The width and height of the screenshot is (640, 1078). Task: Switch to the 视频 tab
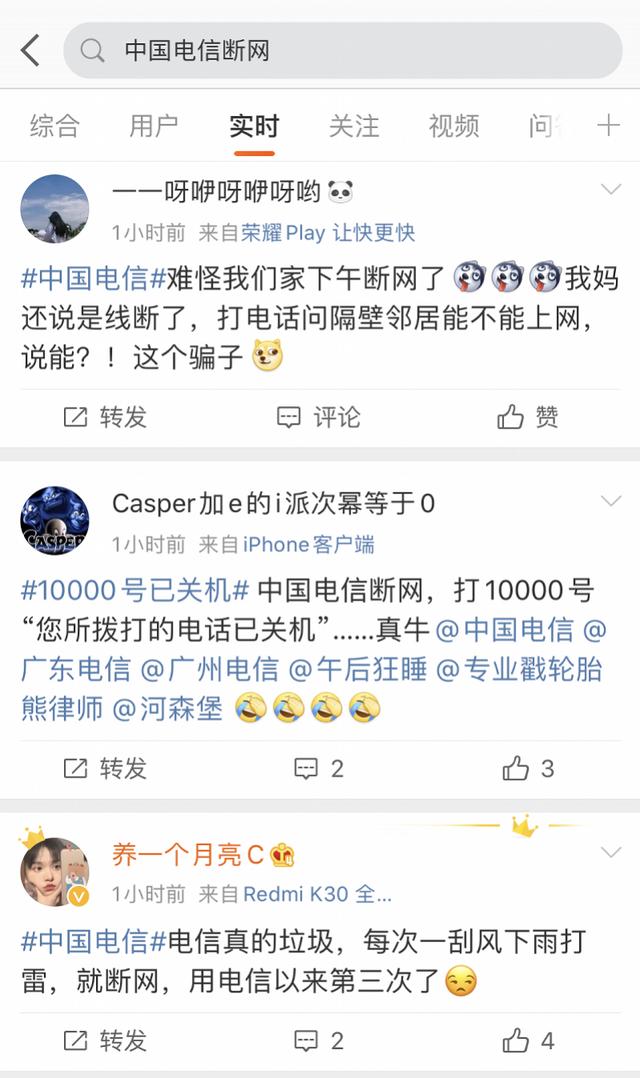[454, 126]
